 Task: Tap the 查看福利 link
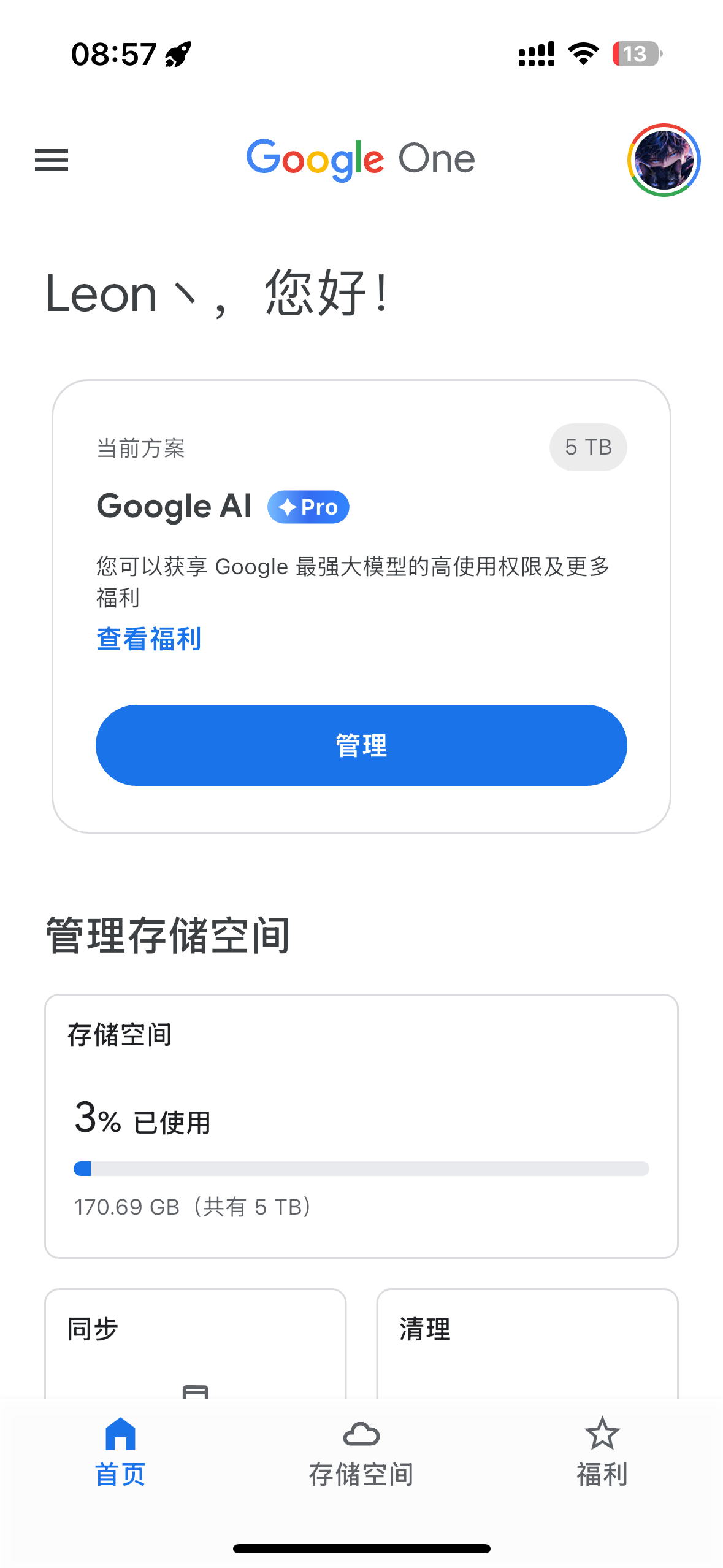(149, 639)
